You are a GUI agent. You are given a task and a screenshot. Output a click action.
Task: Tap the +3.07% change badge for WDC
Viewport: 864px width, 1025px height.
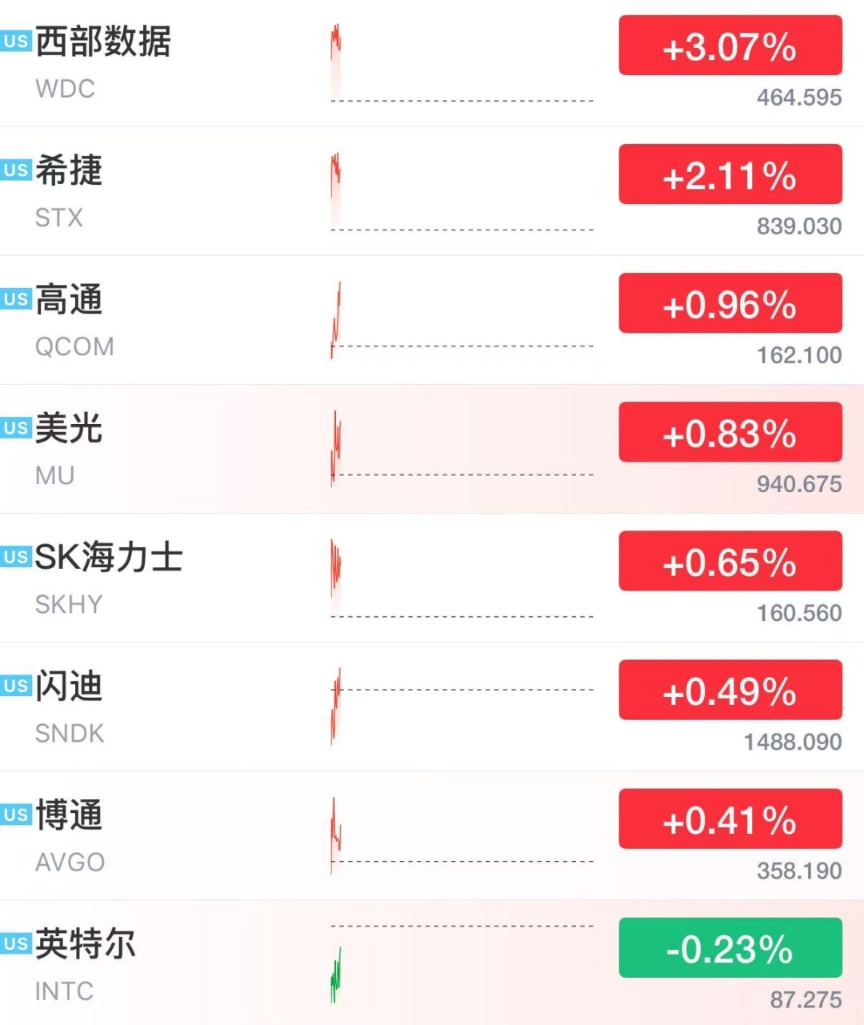click(730, 45)
